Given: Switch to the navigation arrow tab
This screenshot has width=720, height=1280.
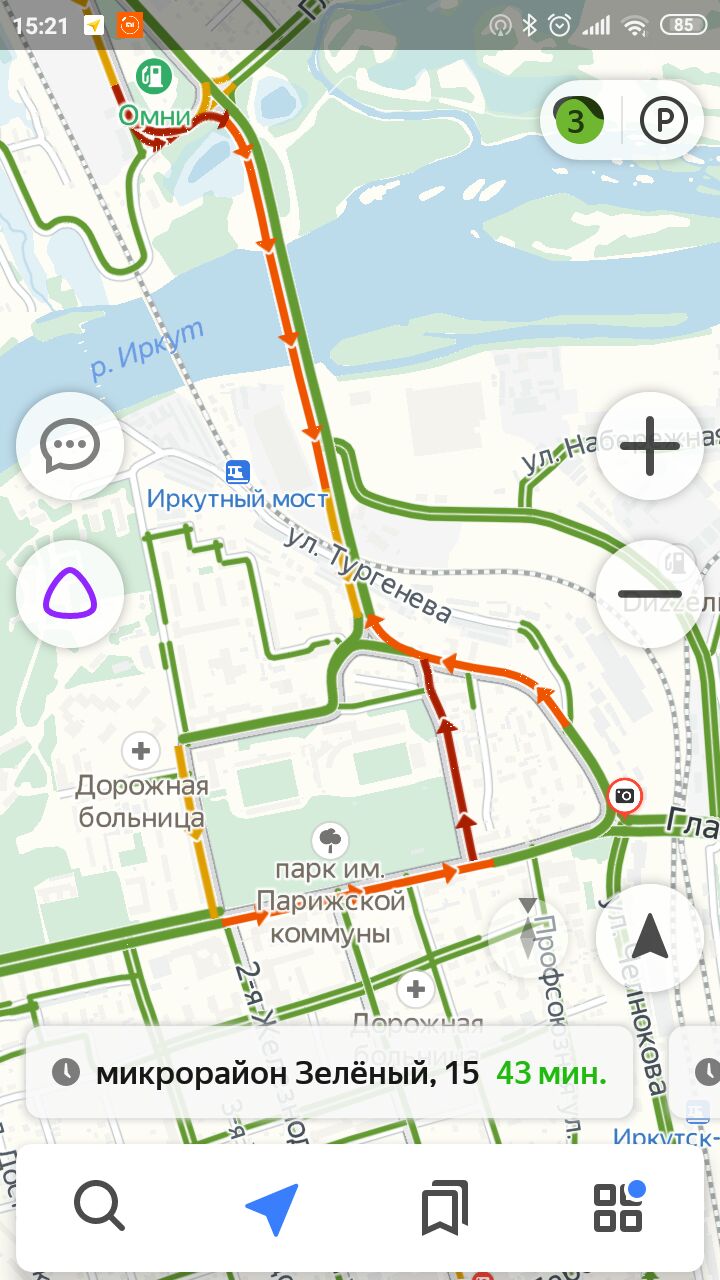Looking at the screenshot, I should pyautogui.click(x=273, y=1207).
